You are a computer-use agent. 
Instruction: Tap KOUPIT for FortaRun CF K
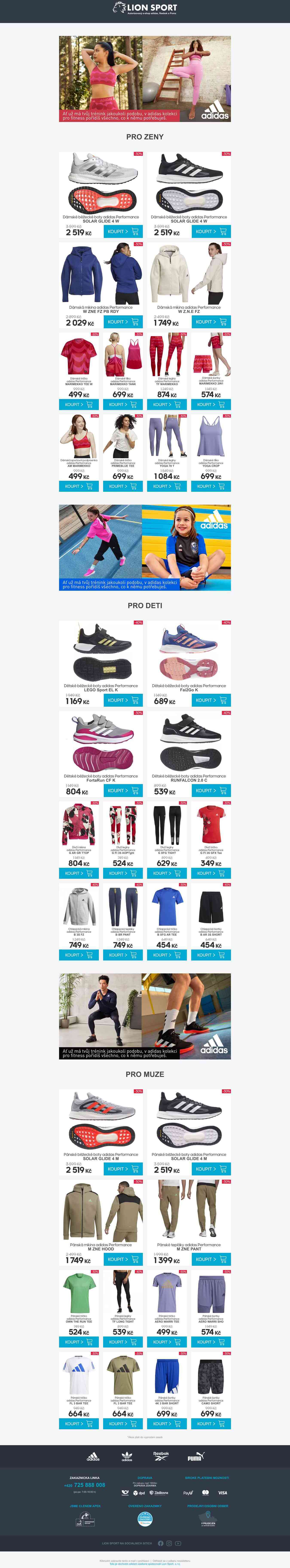coord(122,790)
